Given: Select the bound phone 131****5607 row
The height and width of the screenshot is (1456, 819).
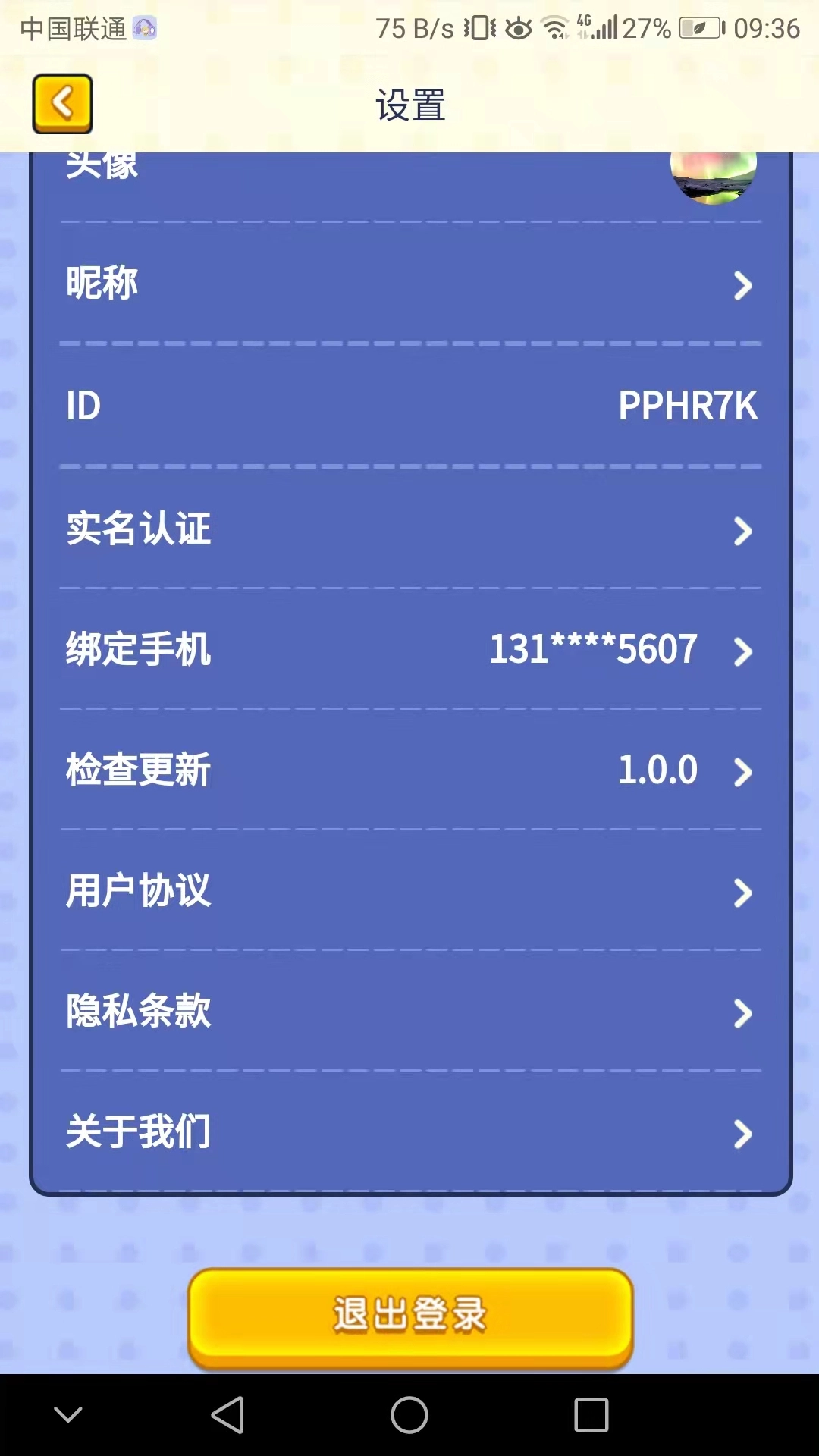Looking at the screenshot, I should pos(409,650).
